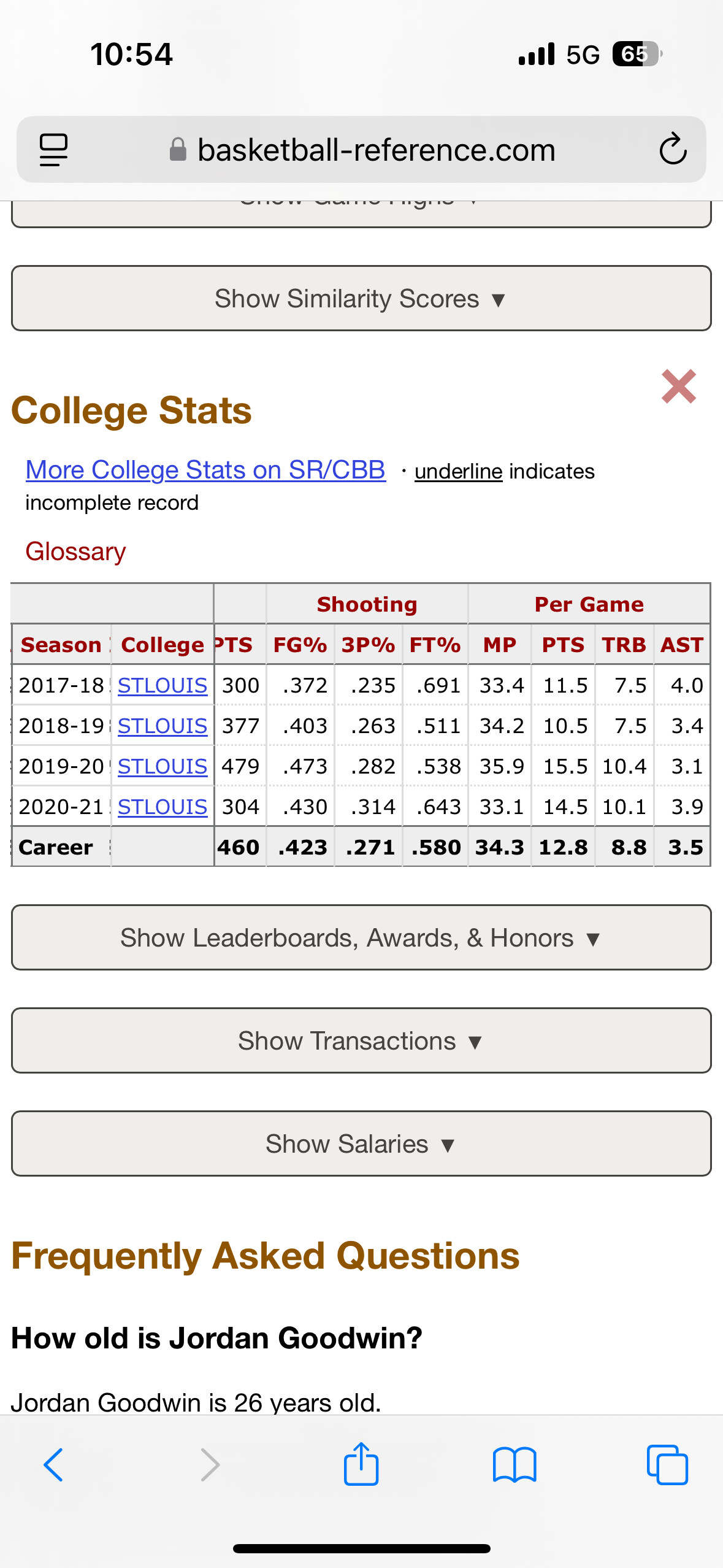Screen dimensions: 723x1568
Task: Open STLOUIS link for 2018-19 season
Action: pyautogui.click(x=163, y=726)
